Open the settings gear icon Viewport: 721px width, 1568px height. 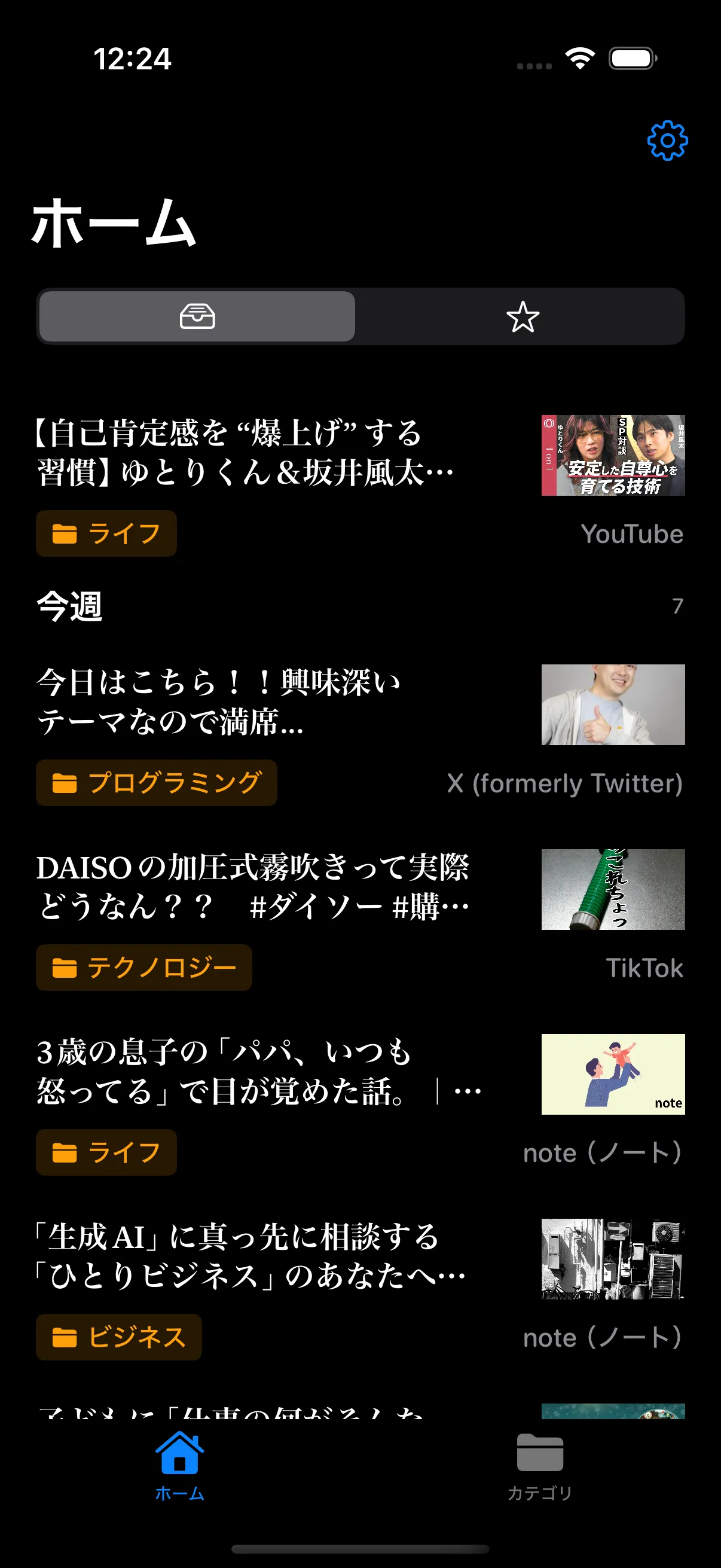[667, 141]
